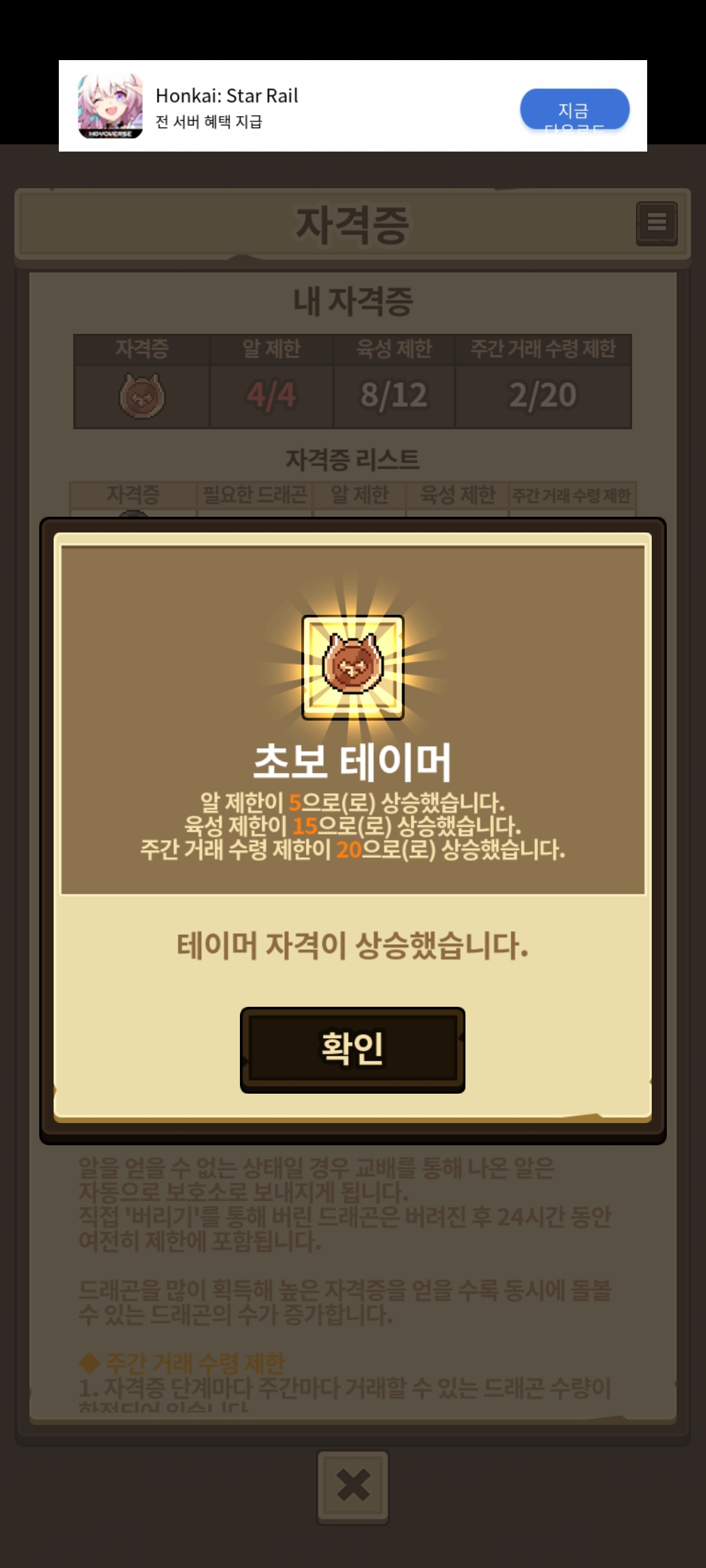
Task: Tap the blue Honkai: Star Rail download button
Action: pos(575,109)
